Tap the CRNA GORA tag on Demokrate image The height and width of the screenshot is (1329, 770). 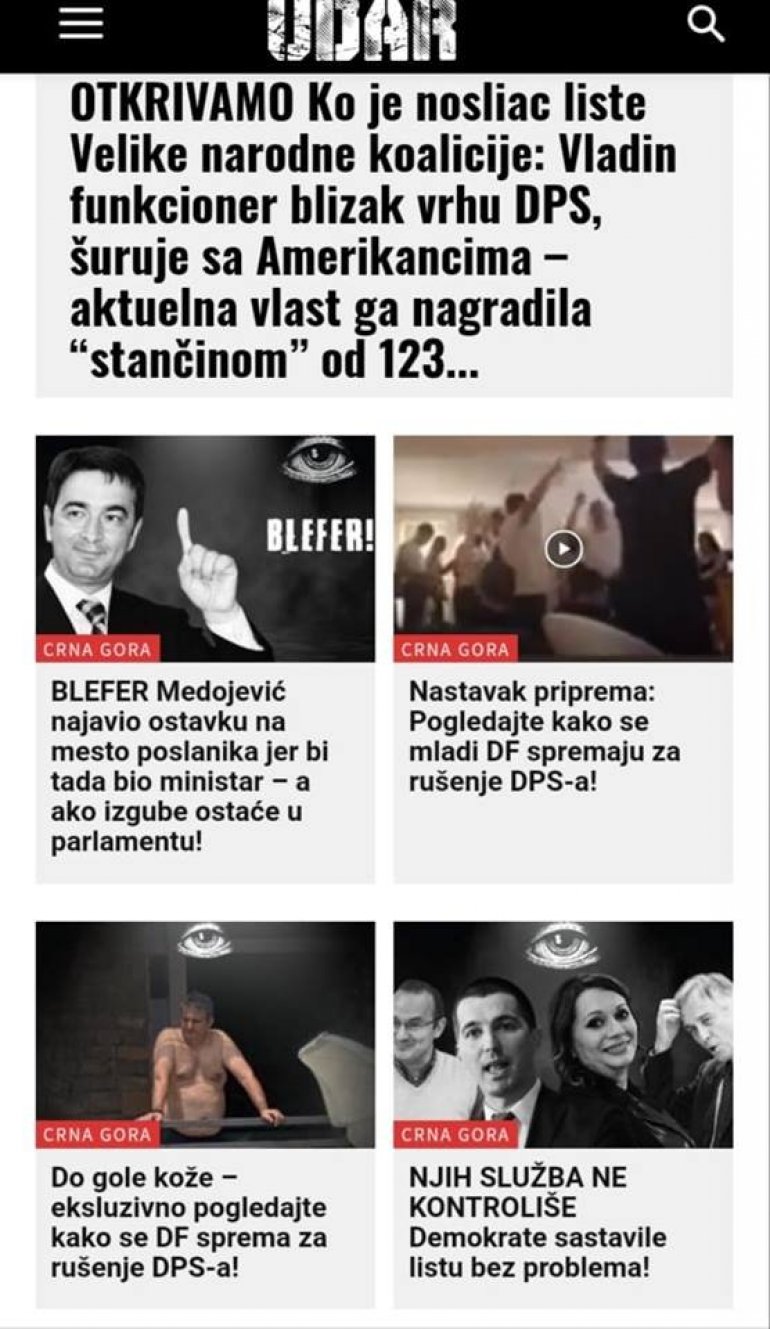pyautogui.click(x=455, y=1135)
